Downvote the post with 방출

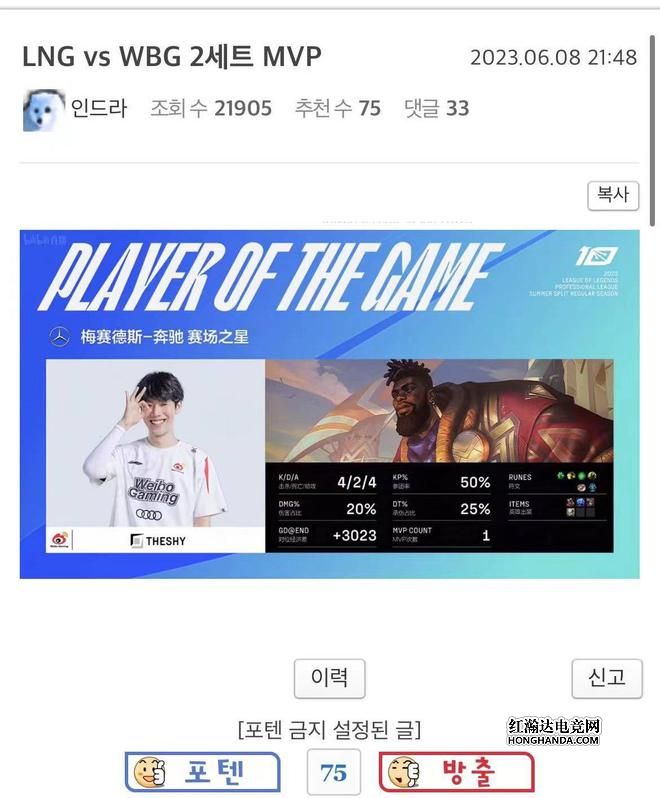[456, 772]
